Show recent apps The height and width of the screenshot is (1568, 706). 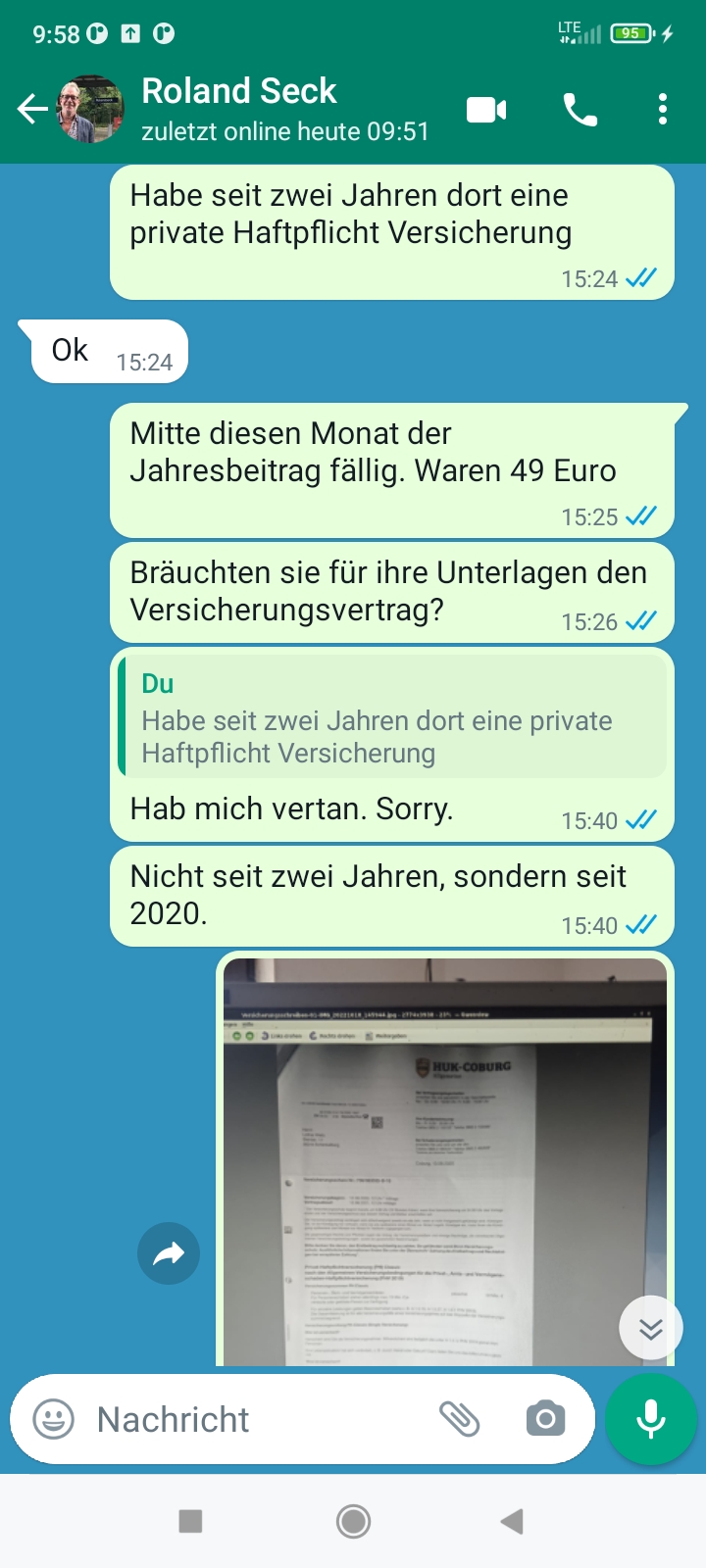pyautogui.click(x=190, y=1521)
